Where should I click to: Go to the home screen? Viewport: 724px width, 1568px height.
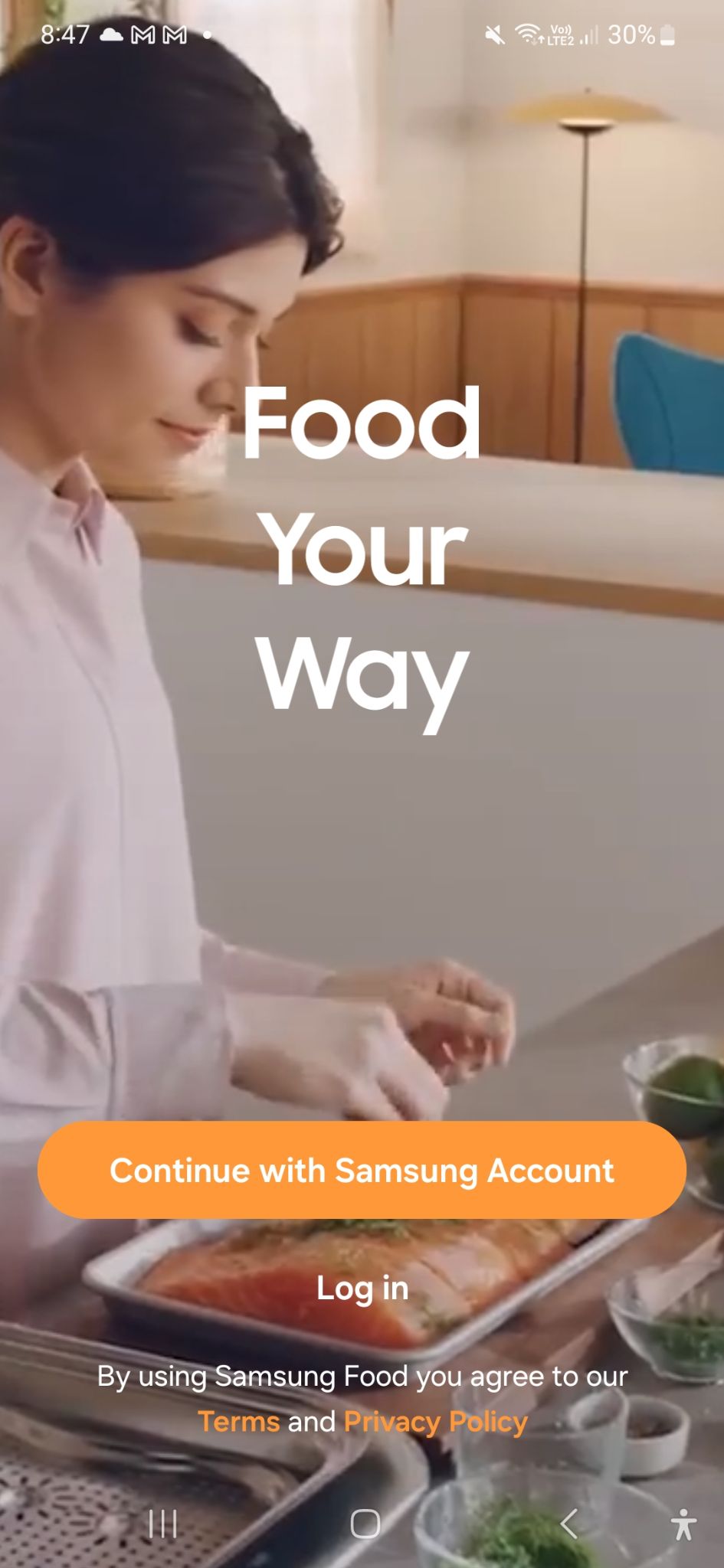point(365,1524)
